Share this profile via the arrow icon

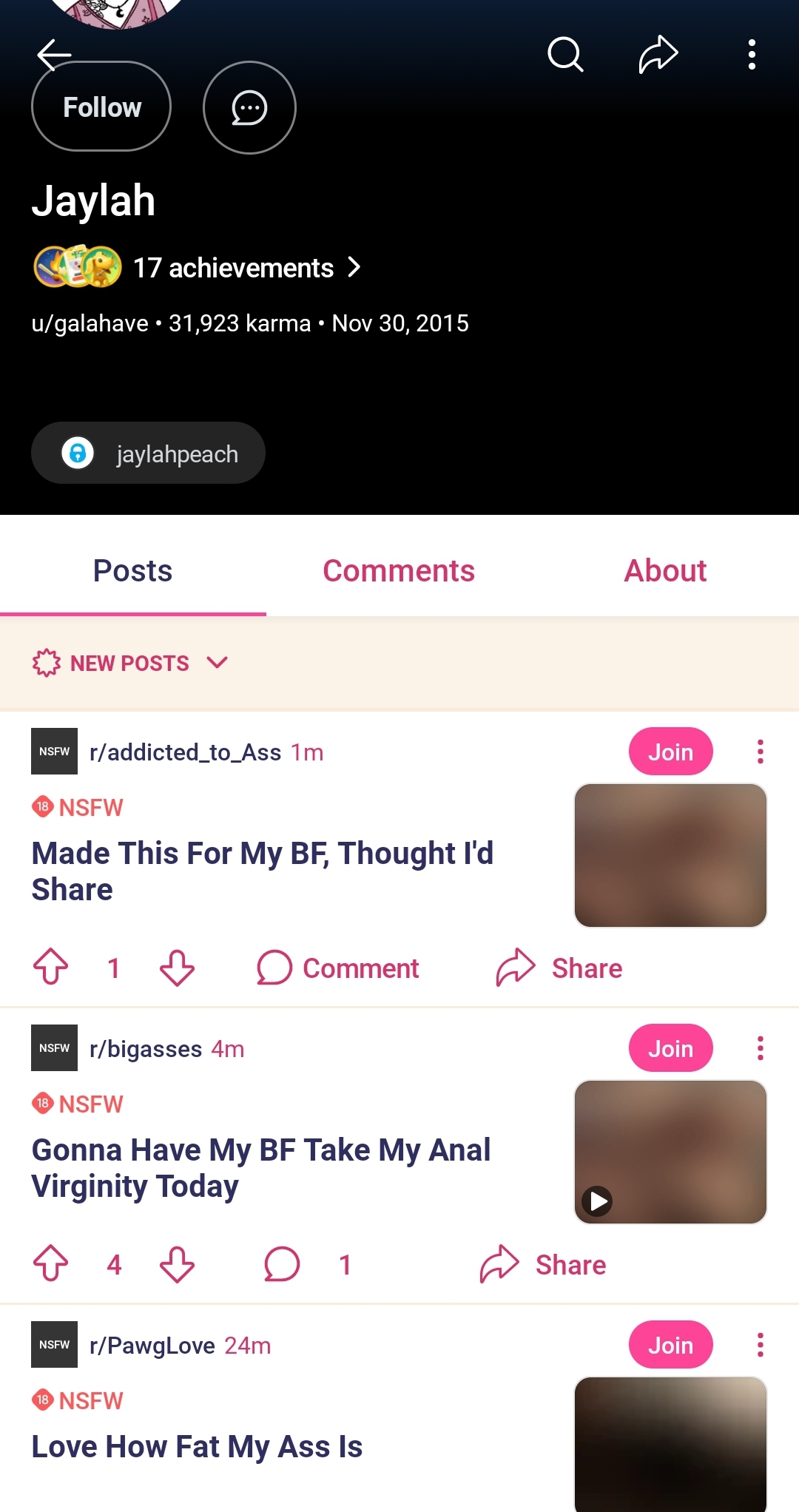point(658,54)
